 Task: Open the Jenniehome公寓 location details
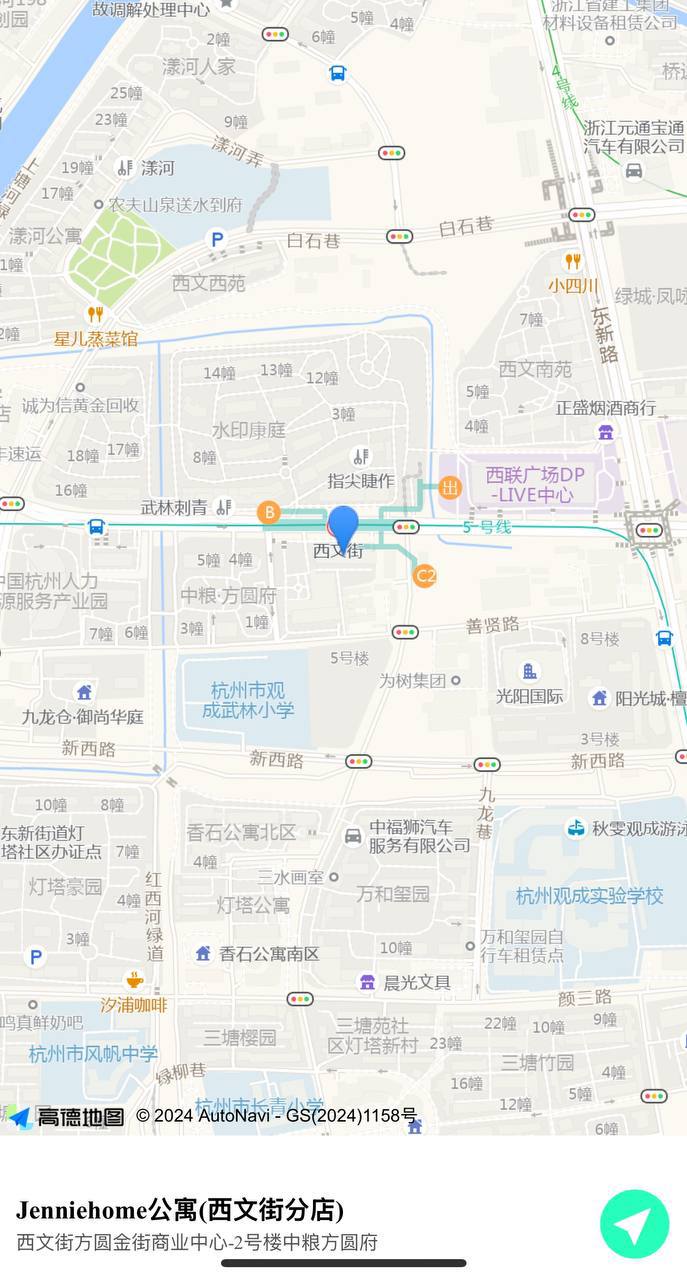point(180,1210)
